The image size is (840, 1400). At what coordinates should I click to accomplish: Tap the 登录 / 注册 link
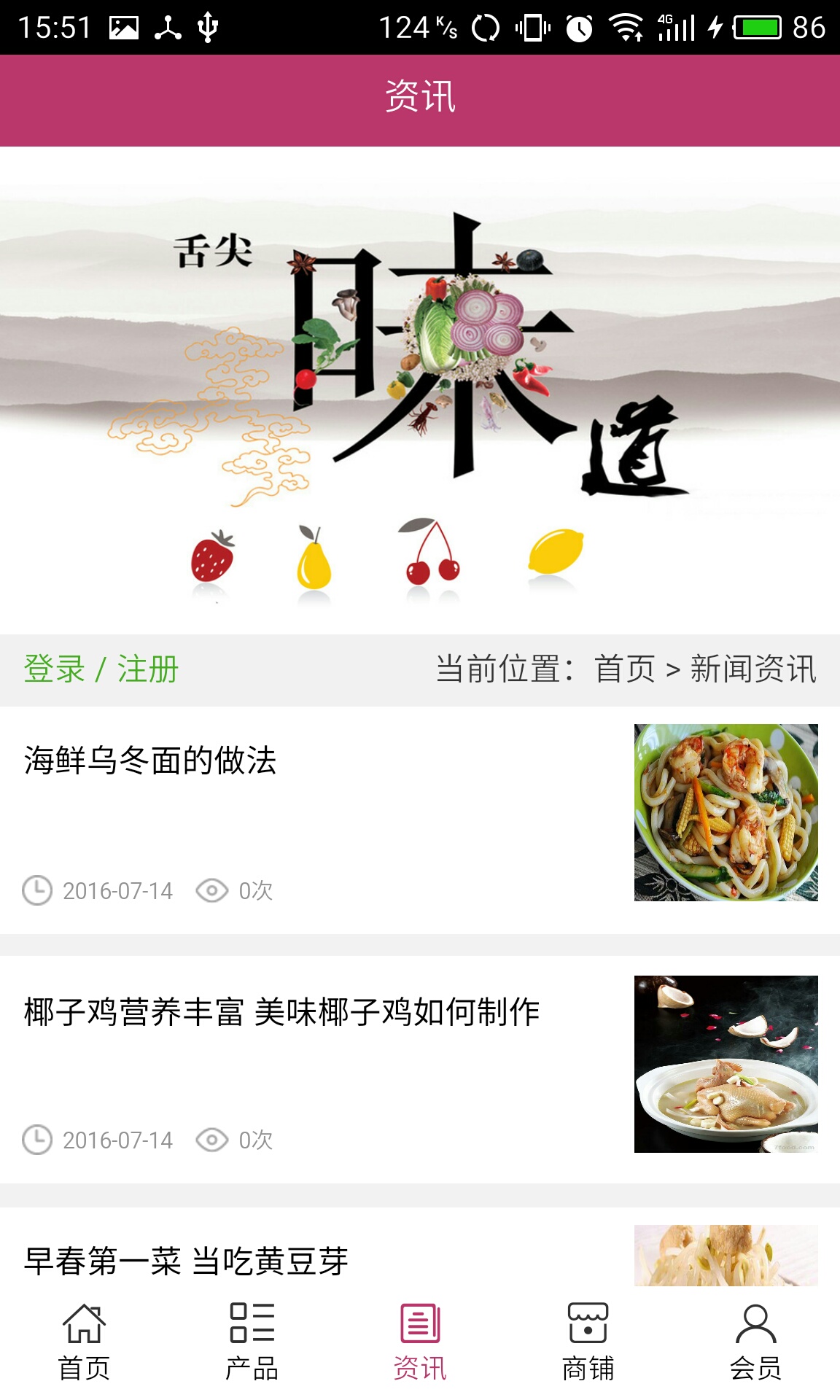101,669
